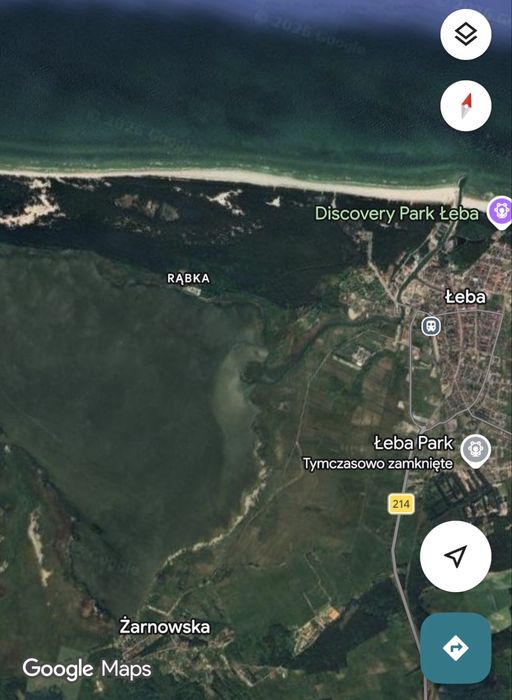Open the directions button
Viewport: 512px width, 700px height.
(x=455, y=648)
